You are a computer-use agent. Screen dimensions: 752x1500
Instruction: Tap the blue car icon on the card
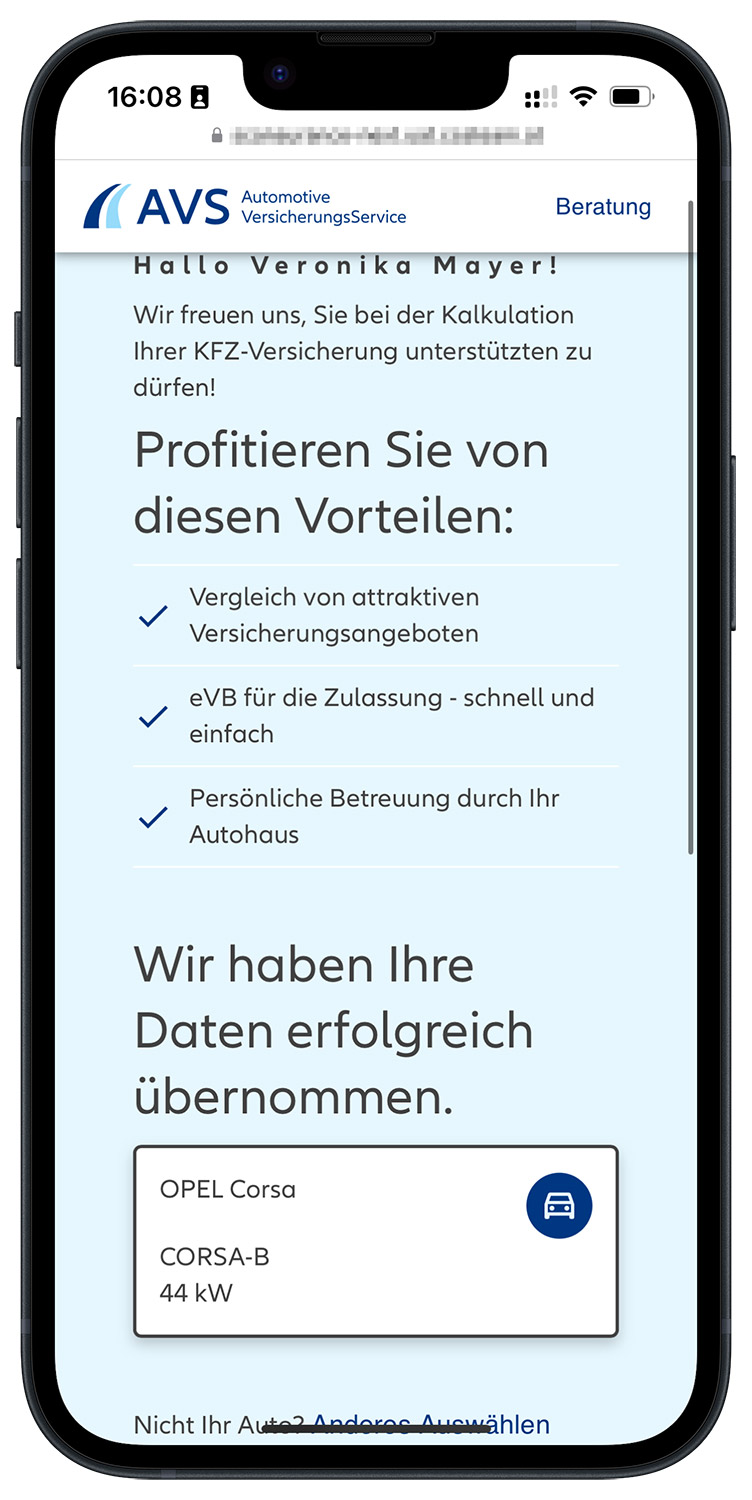[559, 1206]
